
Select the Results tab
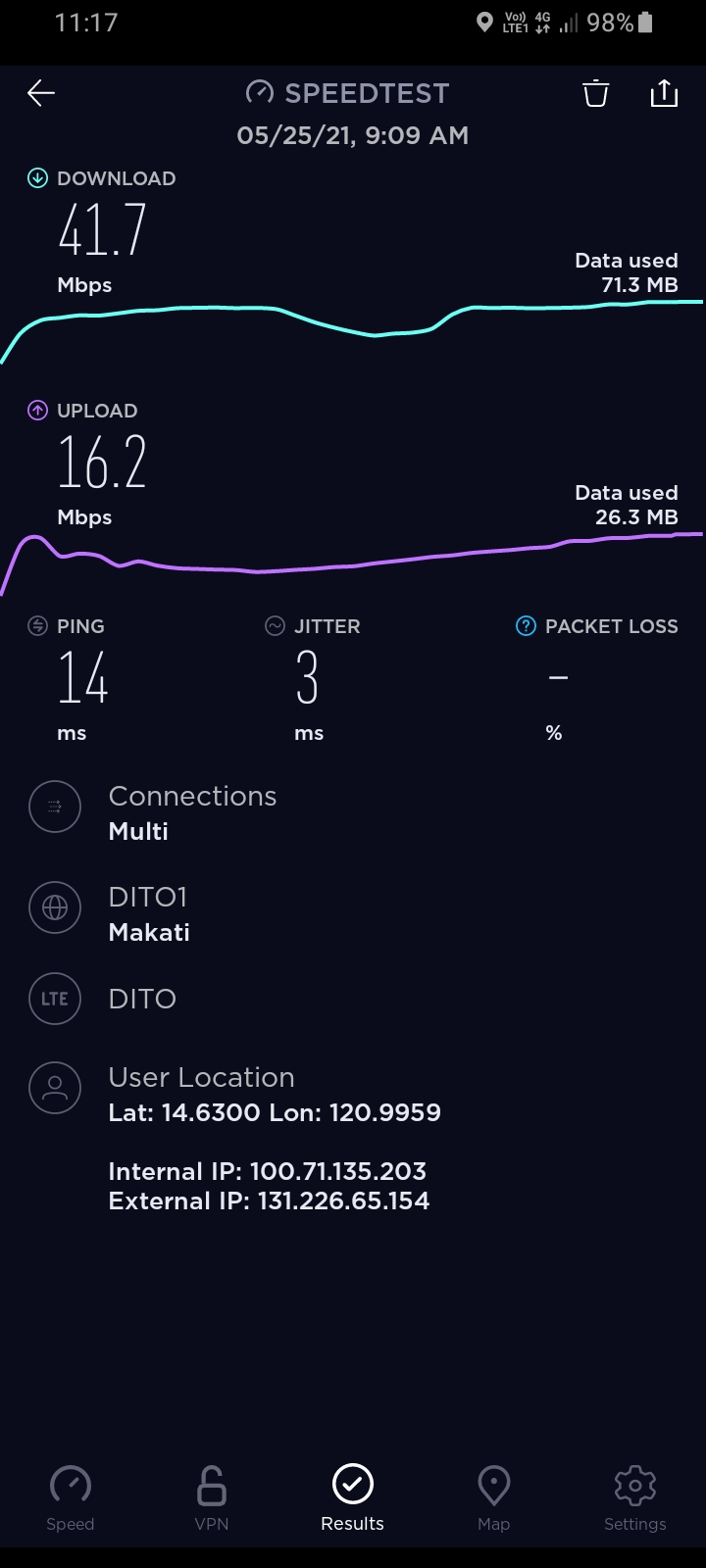[353, 1499]
